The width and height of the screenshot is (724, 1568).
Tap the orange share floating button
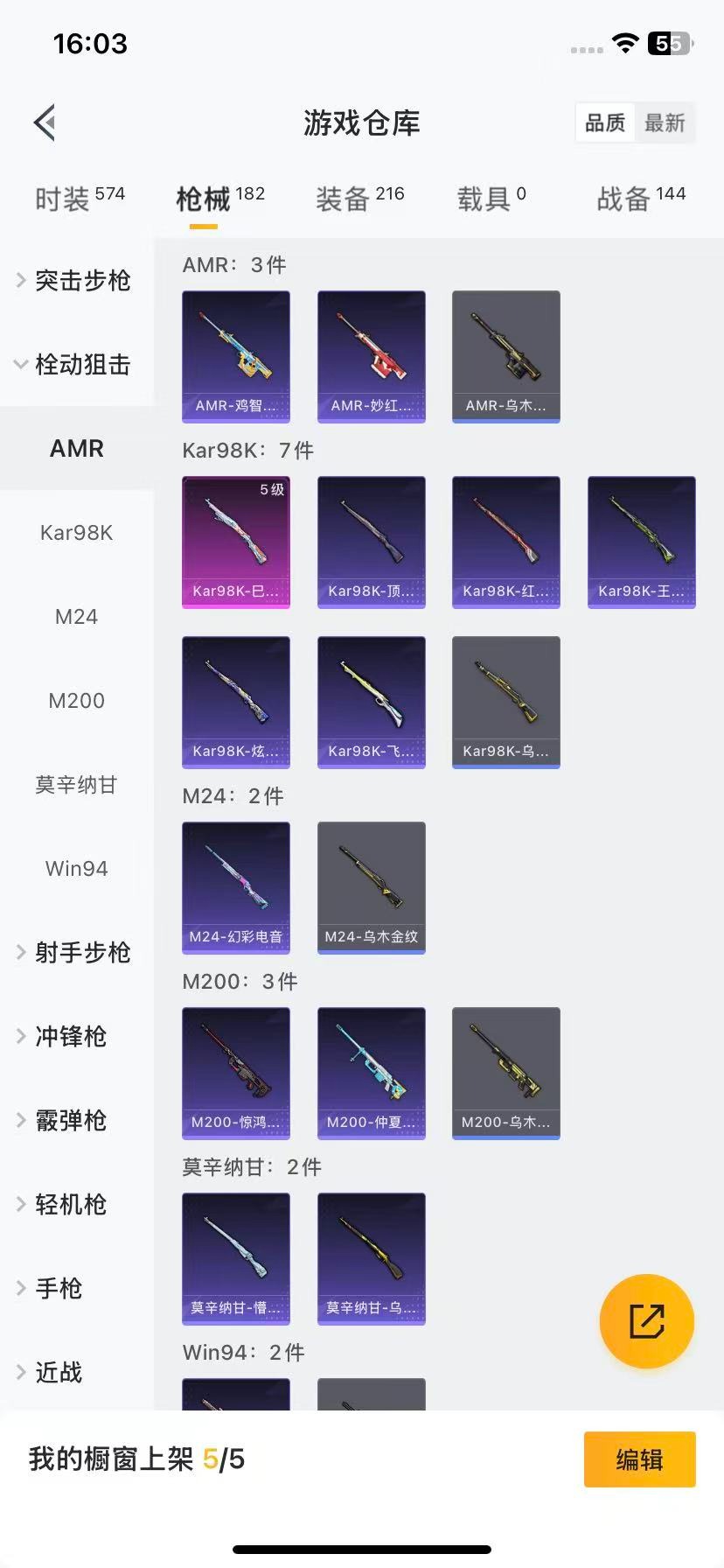pyautogui.click(x=647, y=1321)
